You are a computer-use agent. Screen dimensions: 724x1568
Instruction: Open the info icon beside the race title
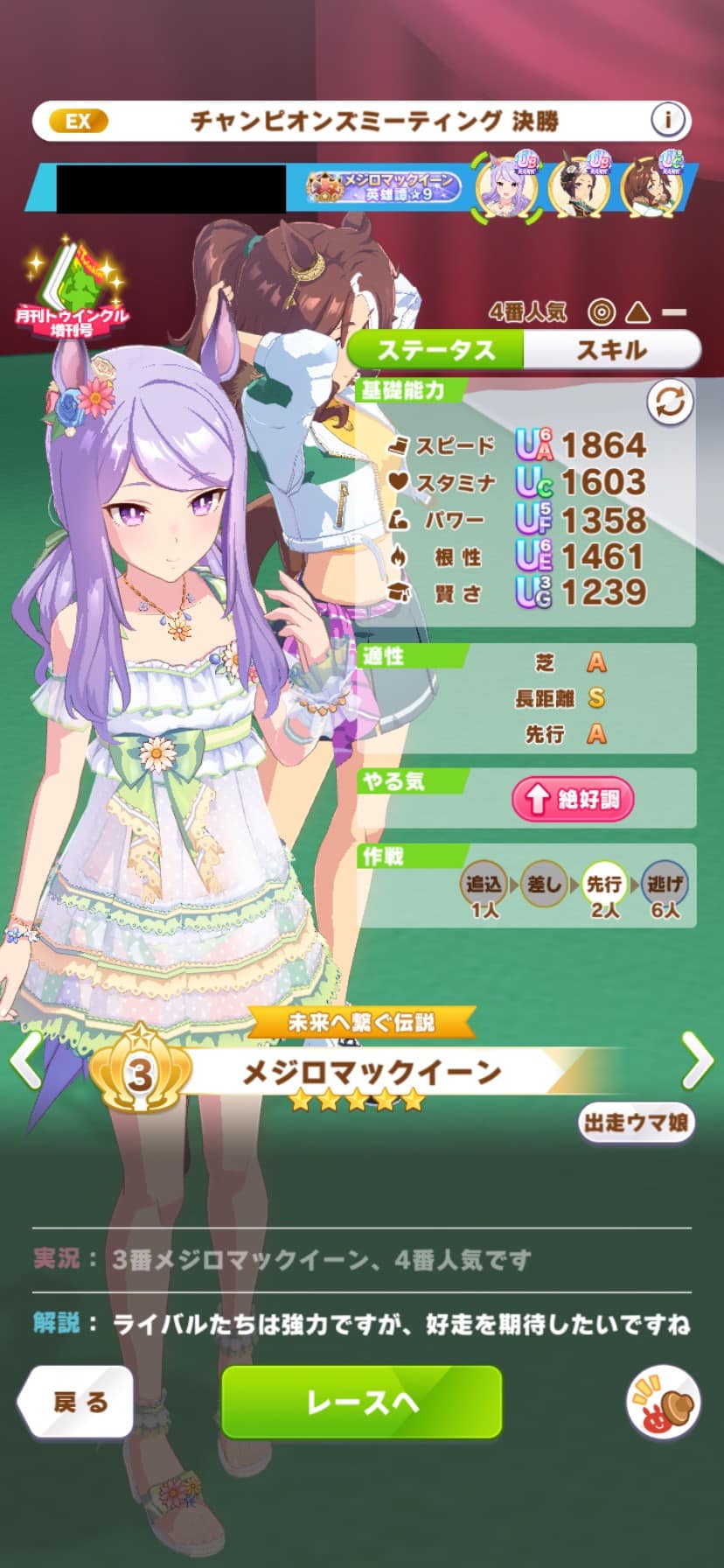point(668,120)
